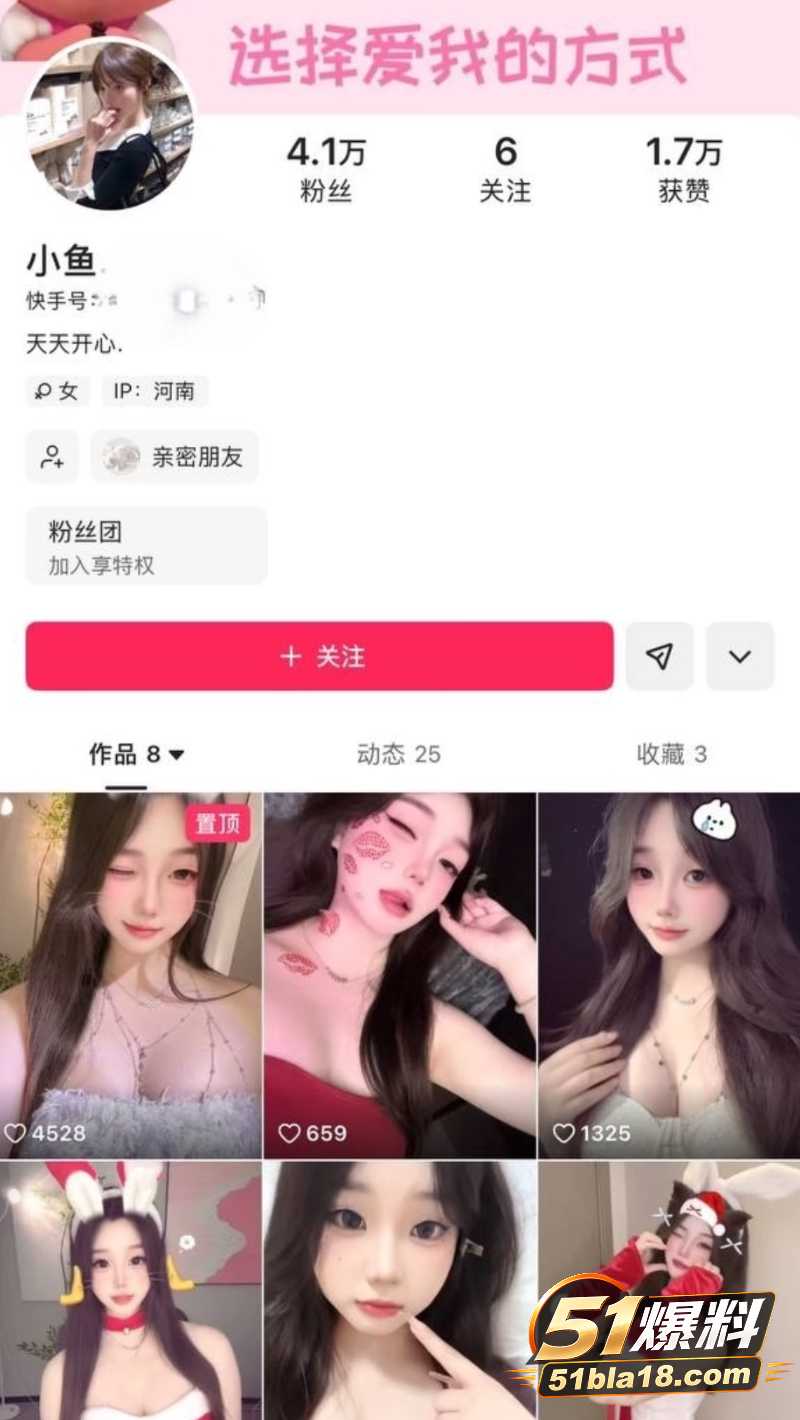Share the profile via paper plane icon

tap(659, 656)
